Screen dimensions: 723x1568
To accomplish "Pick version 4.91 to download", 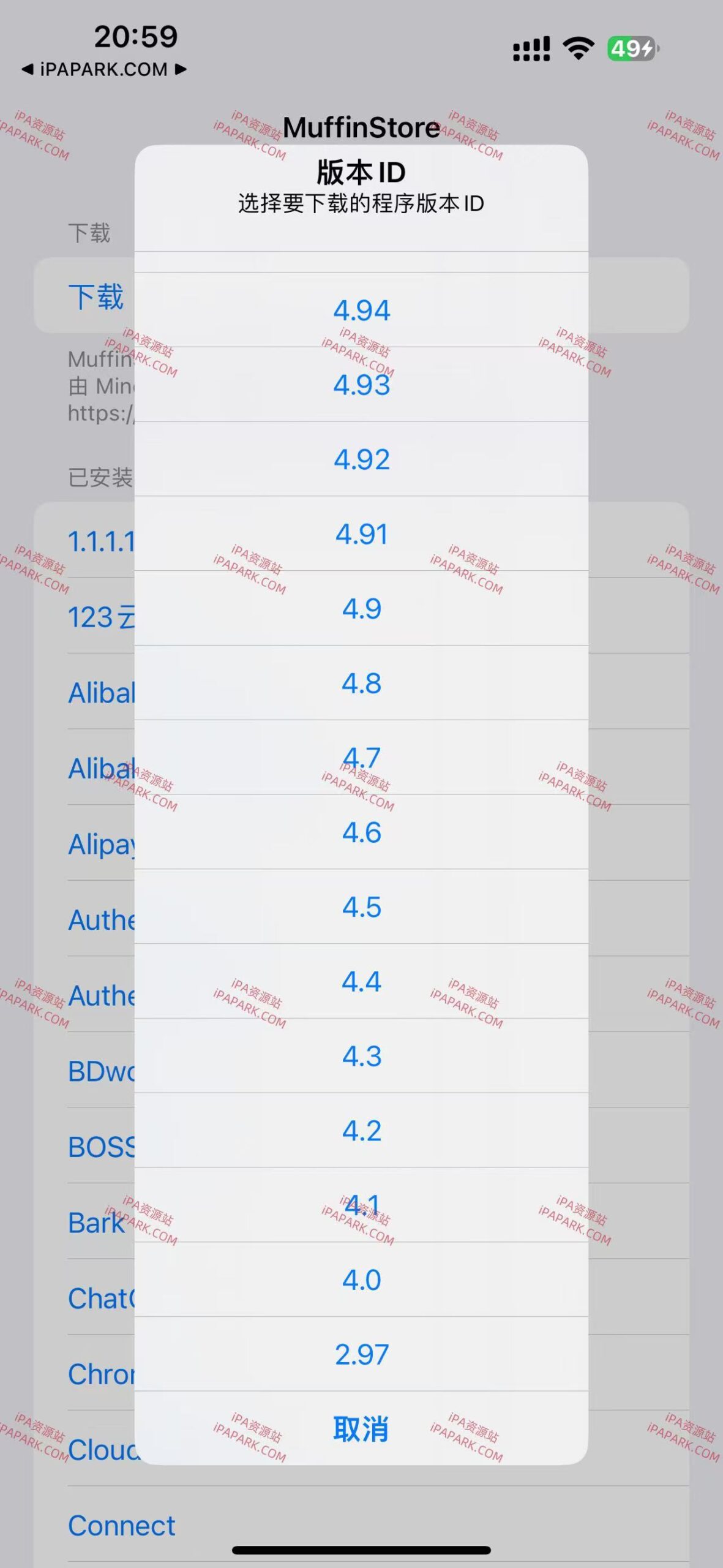I will pos(362,535).
